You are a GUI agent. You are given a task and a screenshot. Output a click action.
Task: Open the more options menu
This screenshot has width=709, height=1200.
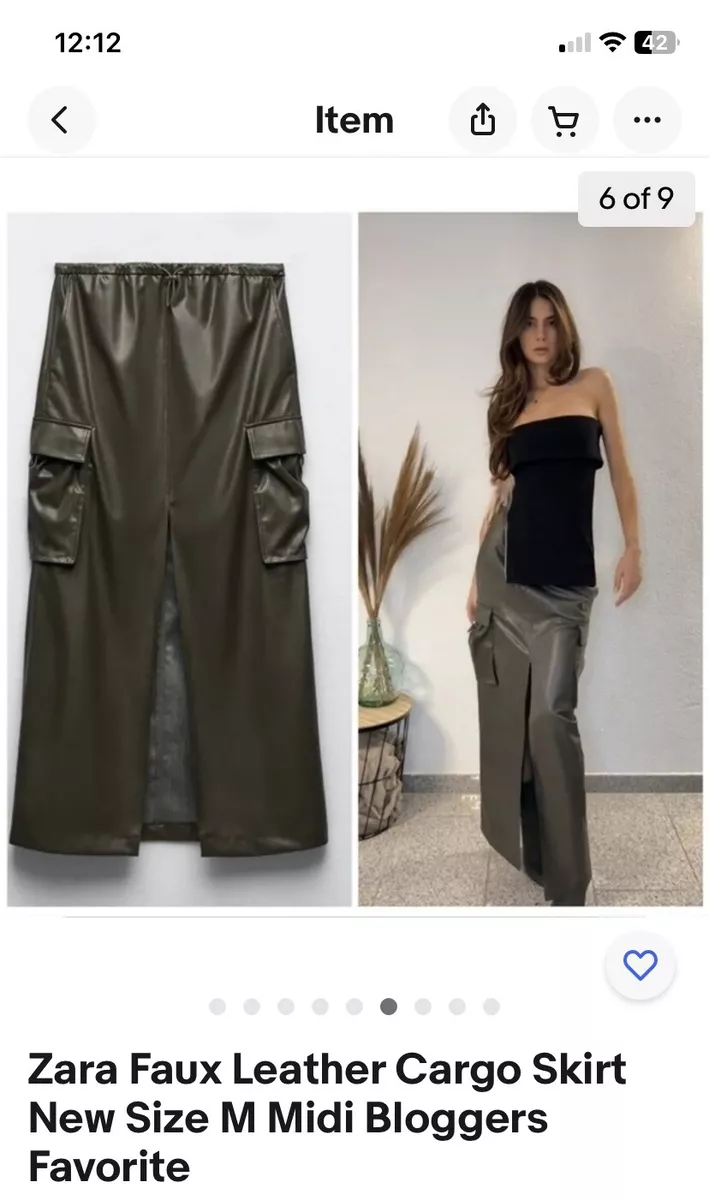(647, 121)
